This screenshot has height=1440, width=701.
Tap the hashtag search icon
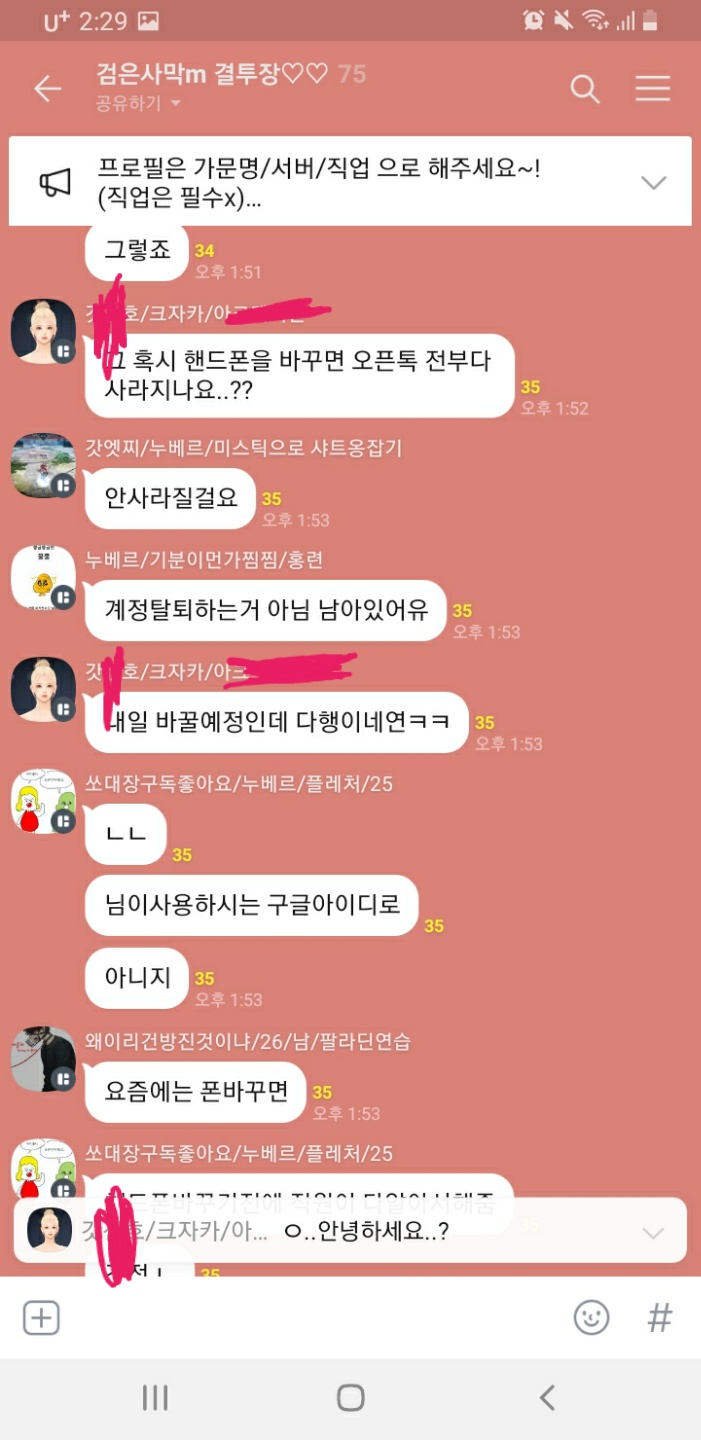click(659, 1318)
